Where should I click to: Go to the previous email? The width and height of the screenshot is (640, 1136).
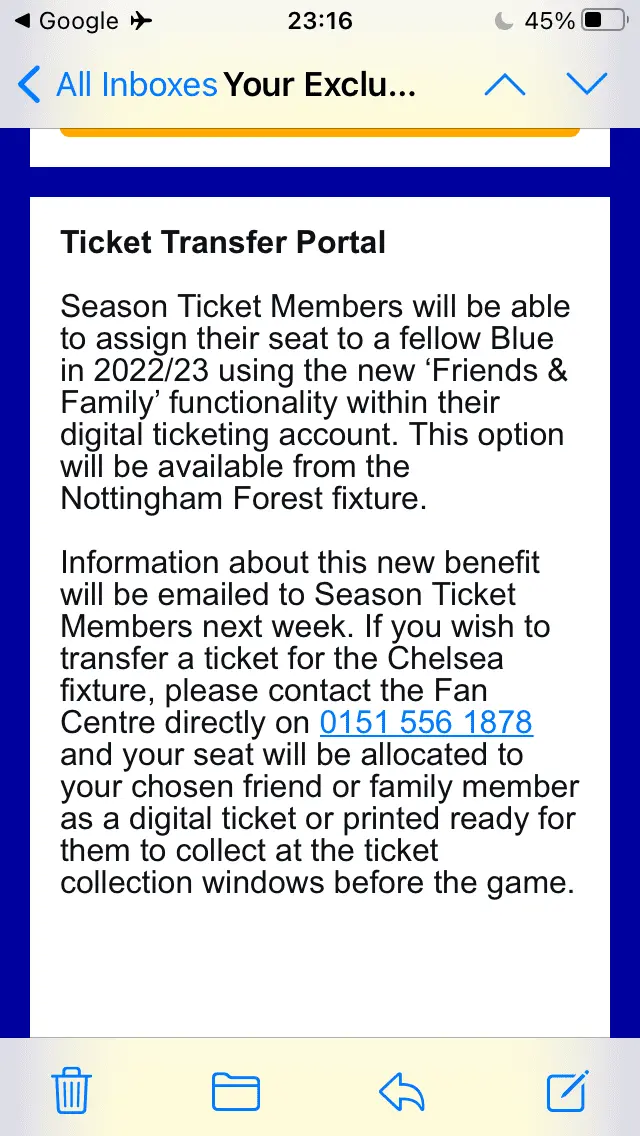click(505, 84)
